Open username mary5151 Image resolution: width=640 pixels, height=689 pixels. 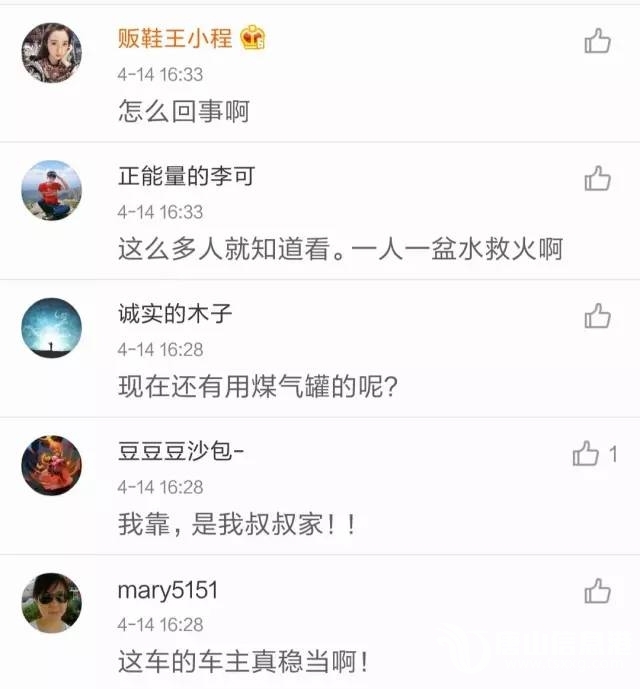click(167, 590)
